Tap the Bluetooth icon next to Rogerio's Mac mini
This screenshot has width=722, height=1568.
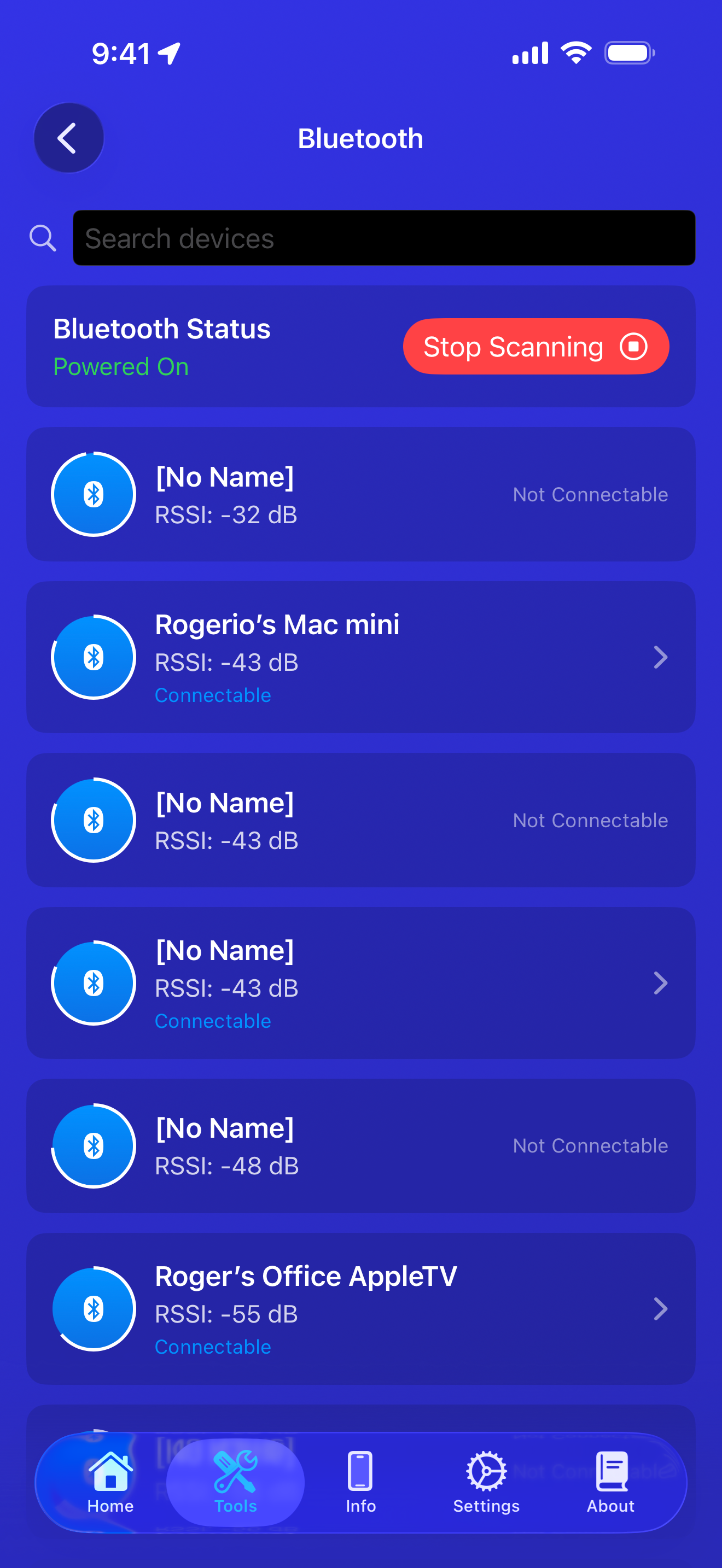click(93, 657)
